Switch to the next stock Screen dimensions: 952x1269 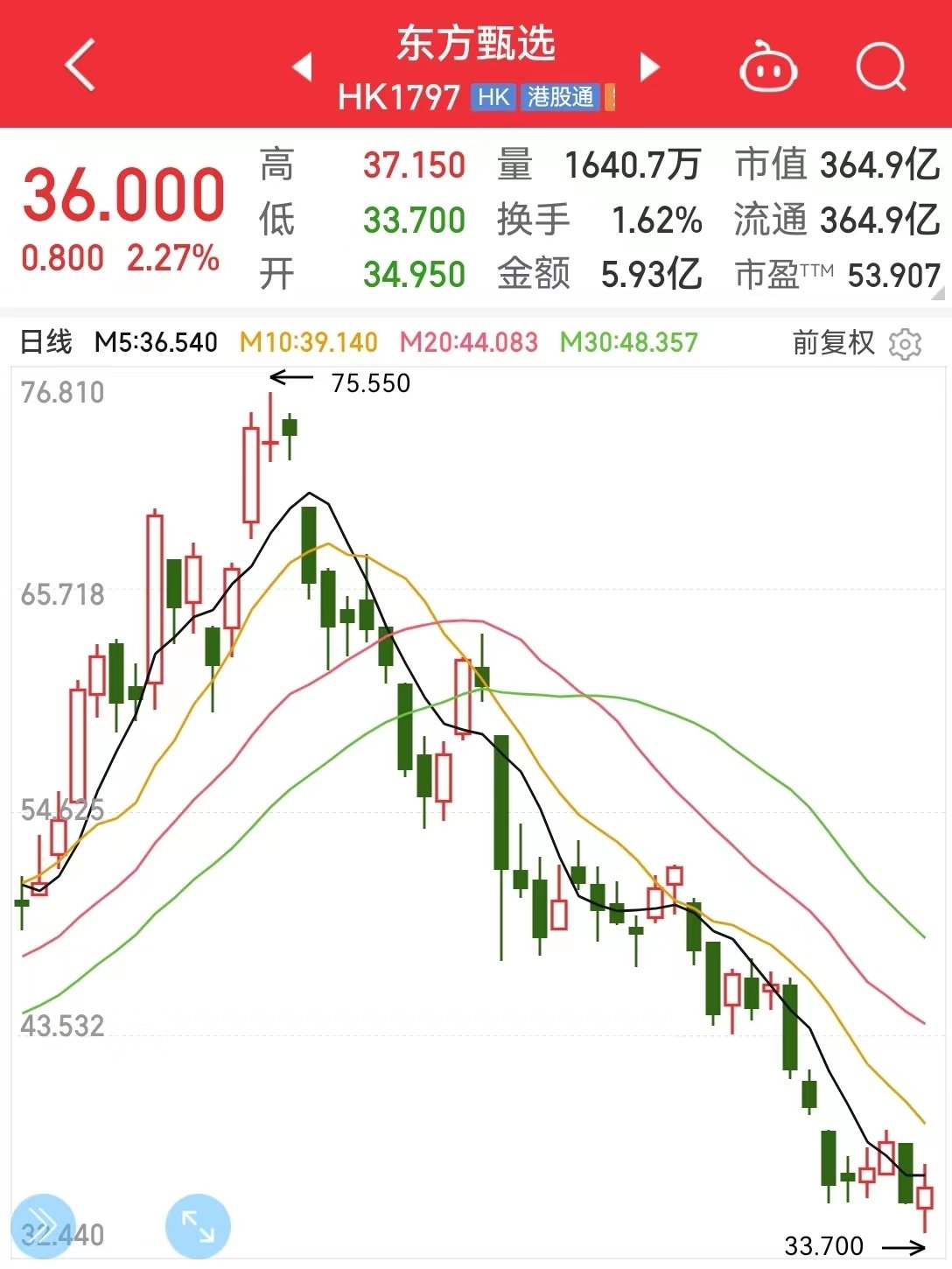pyautogui.click(x=649, y=67)
